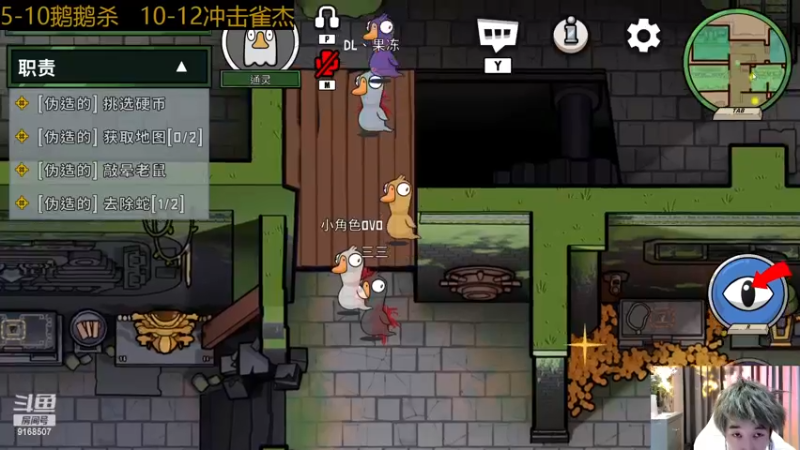Open the settings gear
800x450 pixels.
point(643,36)
